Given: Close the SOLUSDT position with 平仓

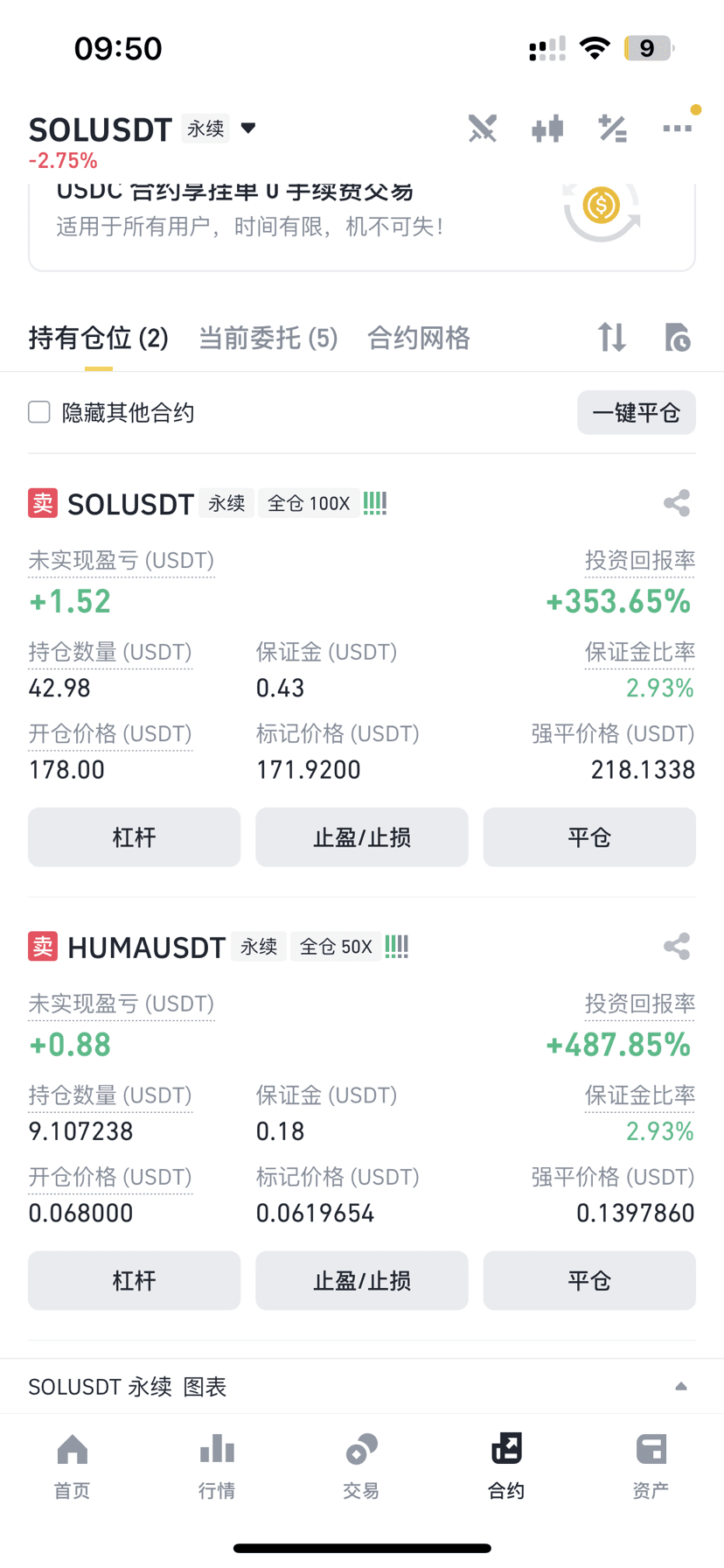Looking at the screenshot, I should click(589, 837).
